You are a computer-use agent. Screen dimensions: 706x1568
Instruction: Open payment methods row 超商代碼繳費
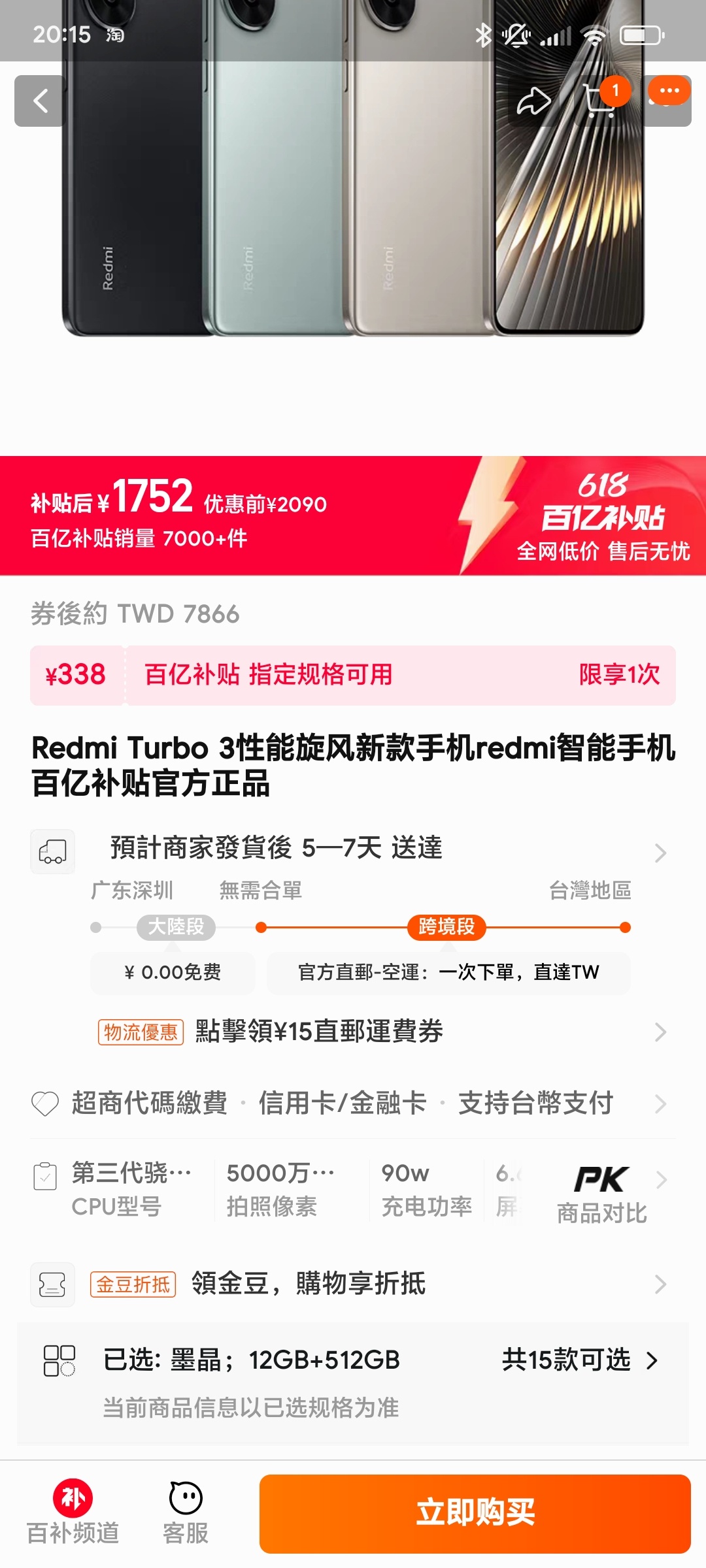(x=353, y=1103)
